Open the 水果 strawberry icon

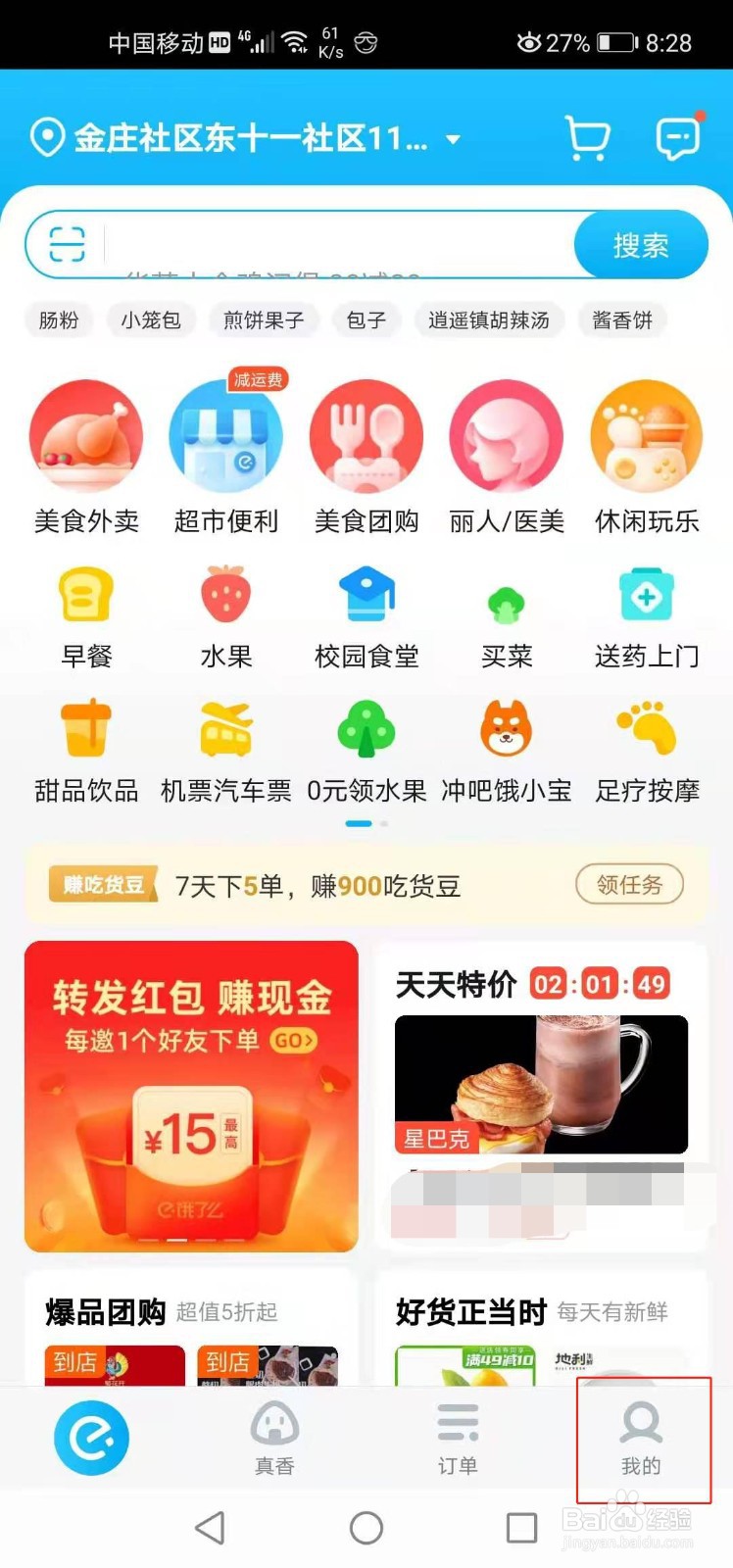pyautogui.click(x=225, y=595)
